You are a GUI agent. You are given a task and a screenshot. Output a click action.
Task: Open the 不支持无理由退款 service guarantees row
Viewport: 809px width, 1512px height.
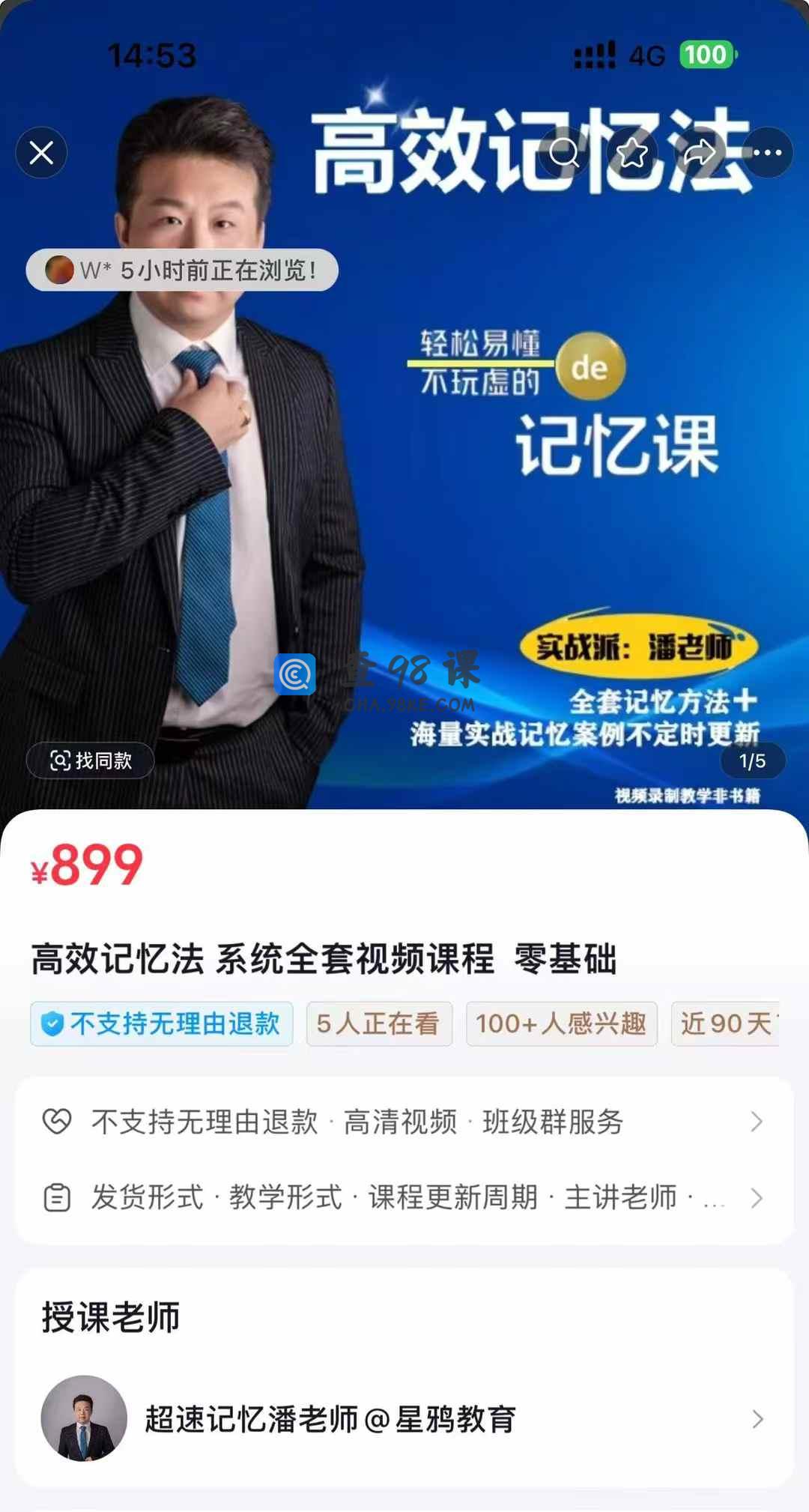click(x=404, y=1122)
